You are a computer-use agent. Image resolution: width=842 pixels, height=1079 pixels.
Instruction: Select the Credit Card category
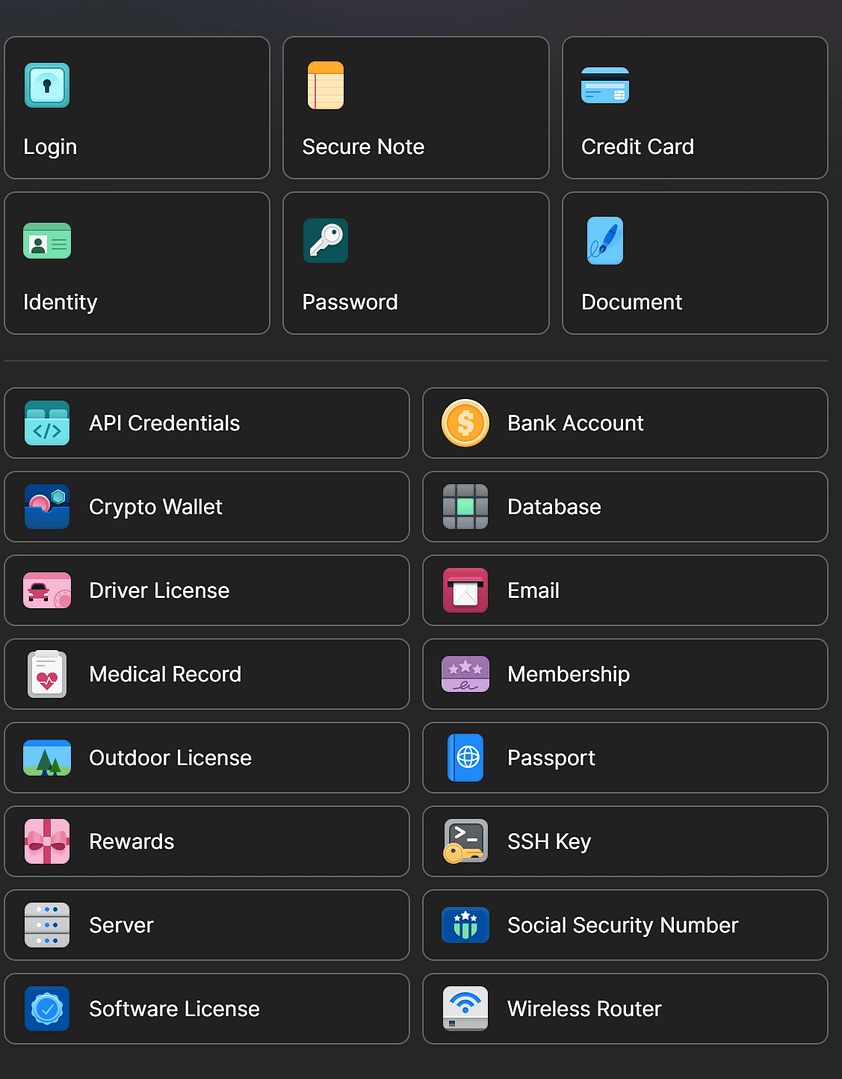point(694,108)
